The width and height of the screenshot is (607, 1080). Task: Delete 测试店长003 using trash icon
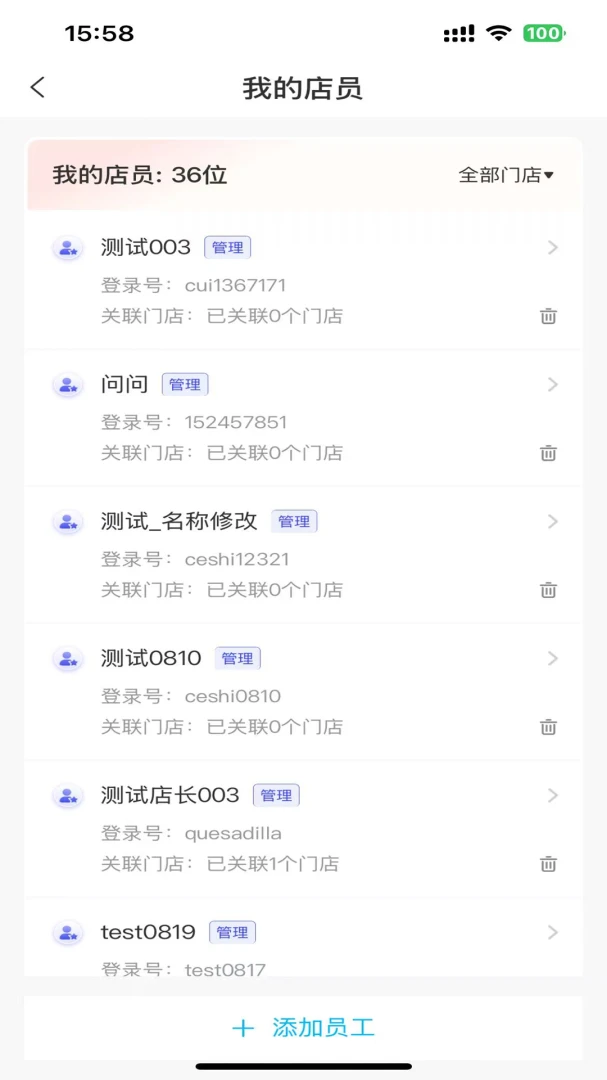coord(548,864)
